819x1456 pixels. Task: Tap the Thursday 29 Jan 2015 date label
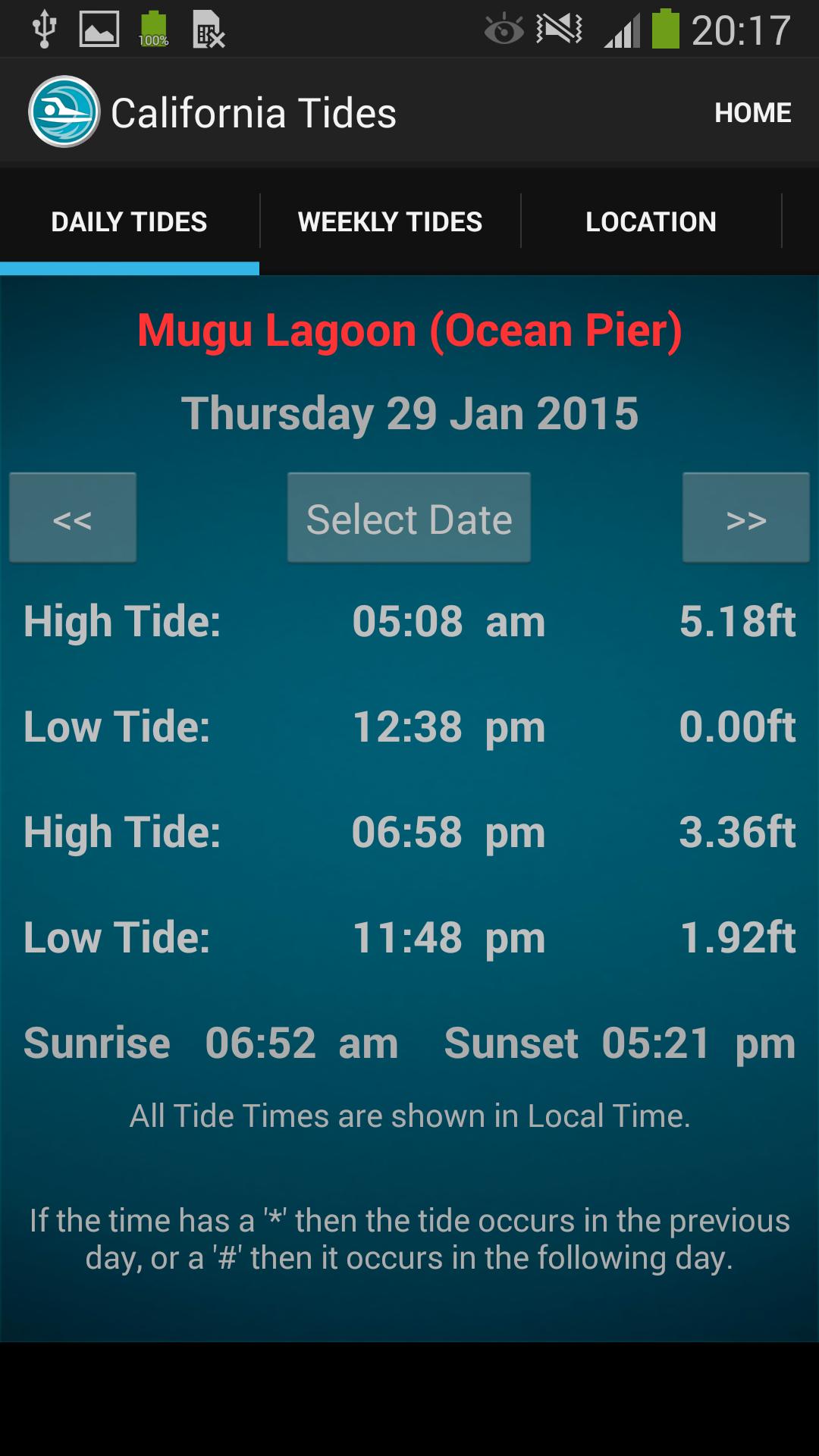point(410,413)
